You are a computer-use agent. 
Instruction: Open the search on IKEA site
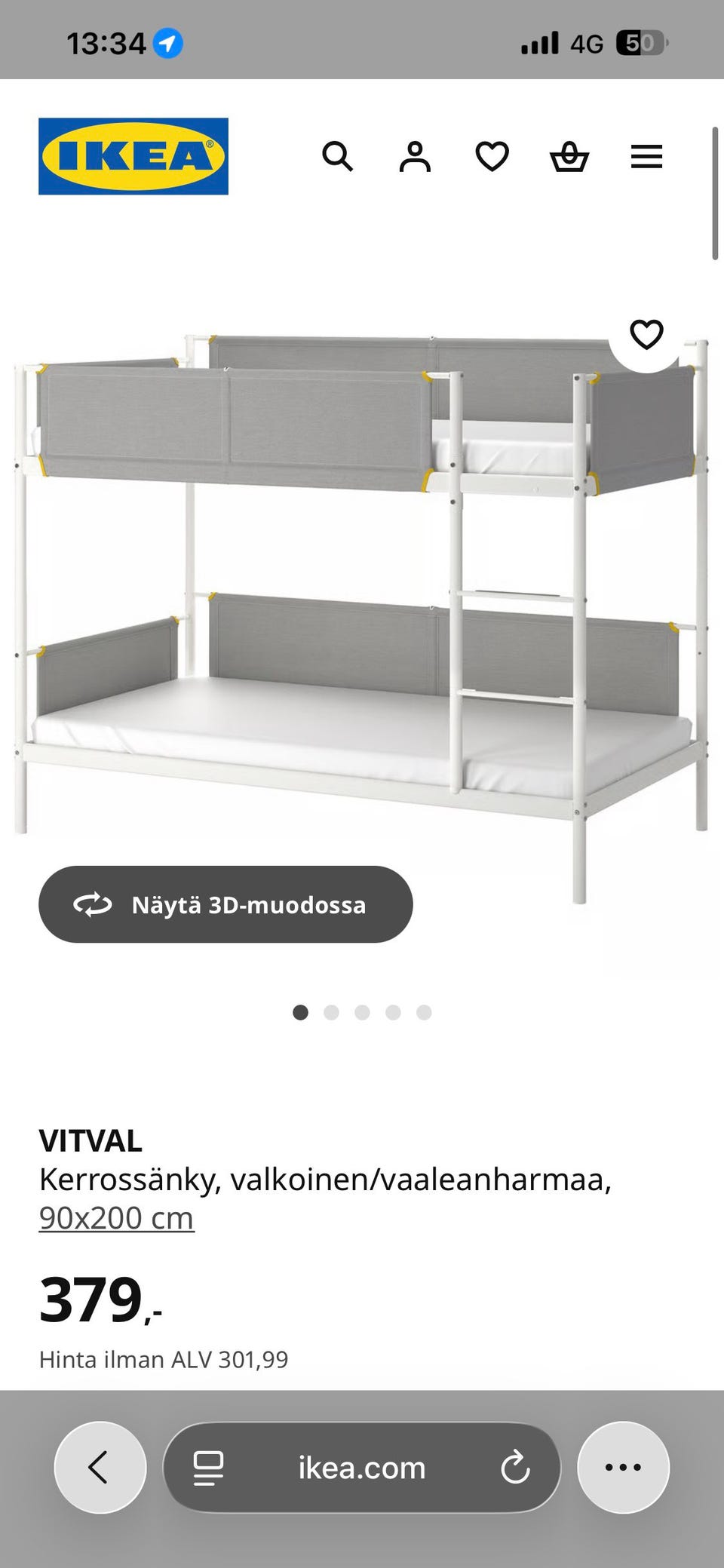339,157
